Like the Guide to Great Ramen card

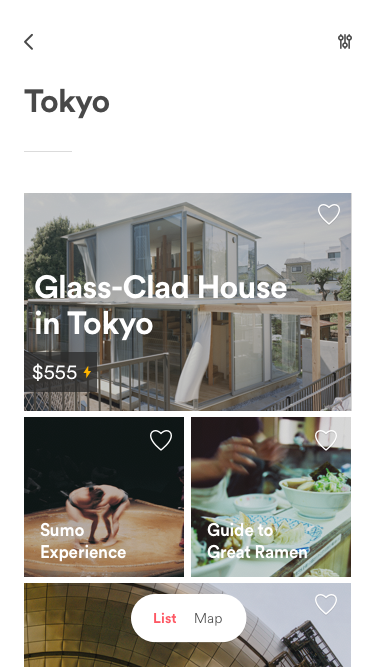pos(326,440)
